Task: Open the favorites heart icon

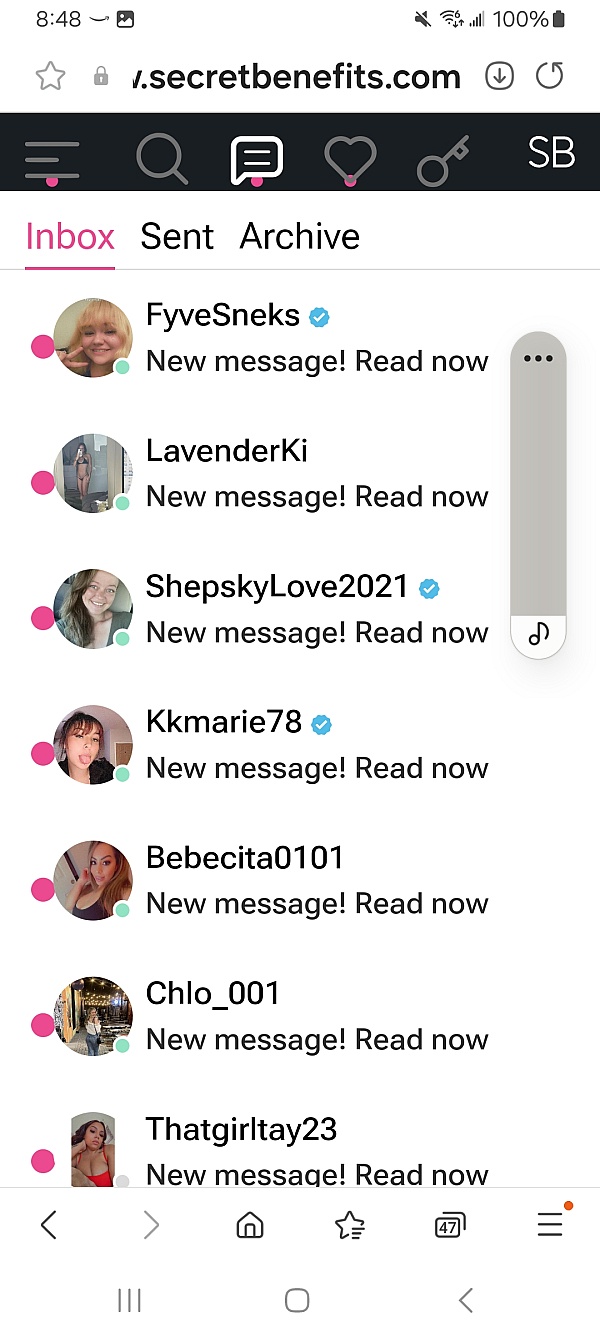Action: point(350,158)
